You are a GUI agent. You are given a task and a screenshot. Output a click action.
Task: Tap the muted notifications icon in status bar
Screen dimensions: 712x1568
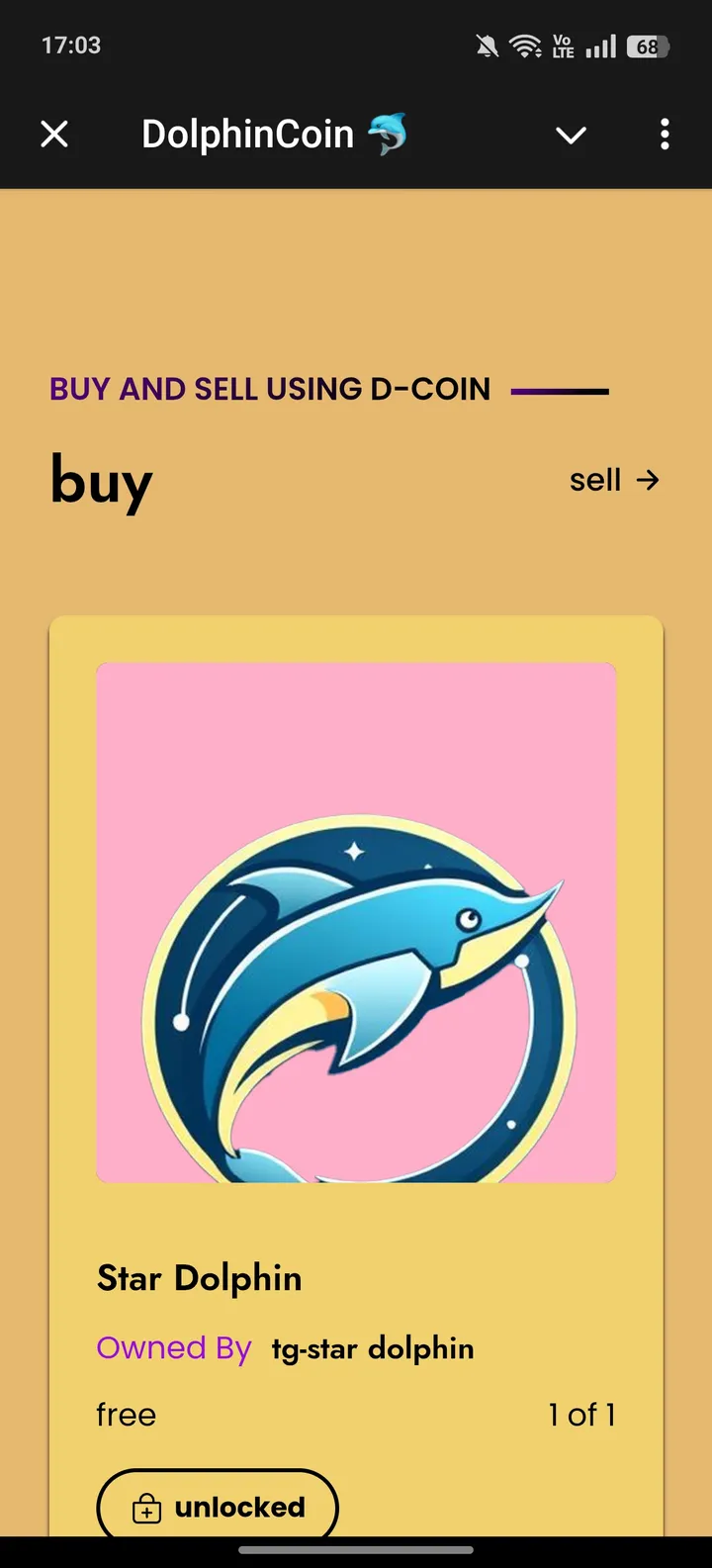pyautogui.click(x=486, y=45)
